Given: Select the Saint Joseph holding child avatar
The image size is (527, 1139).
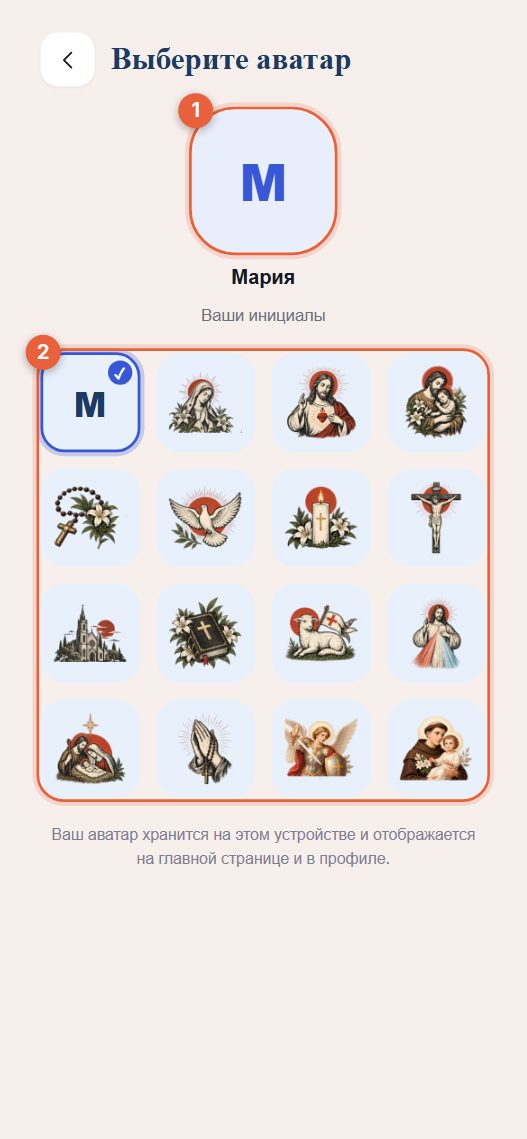Looking at the screenshot, I should [437, 402].
